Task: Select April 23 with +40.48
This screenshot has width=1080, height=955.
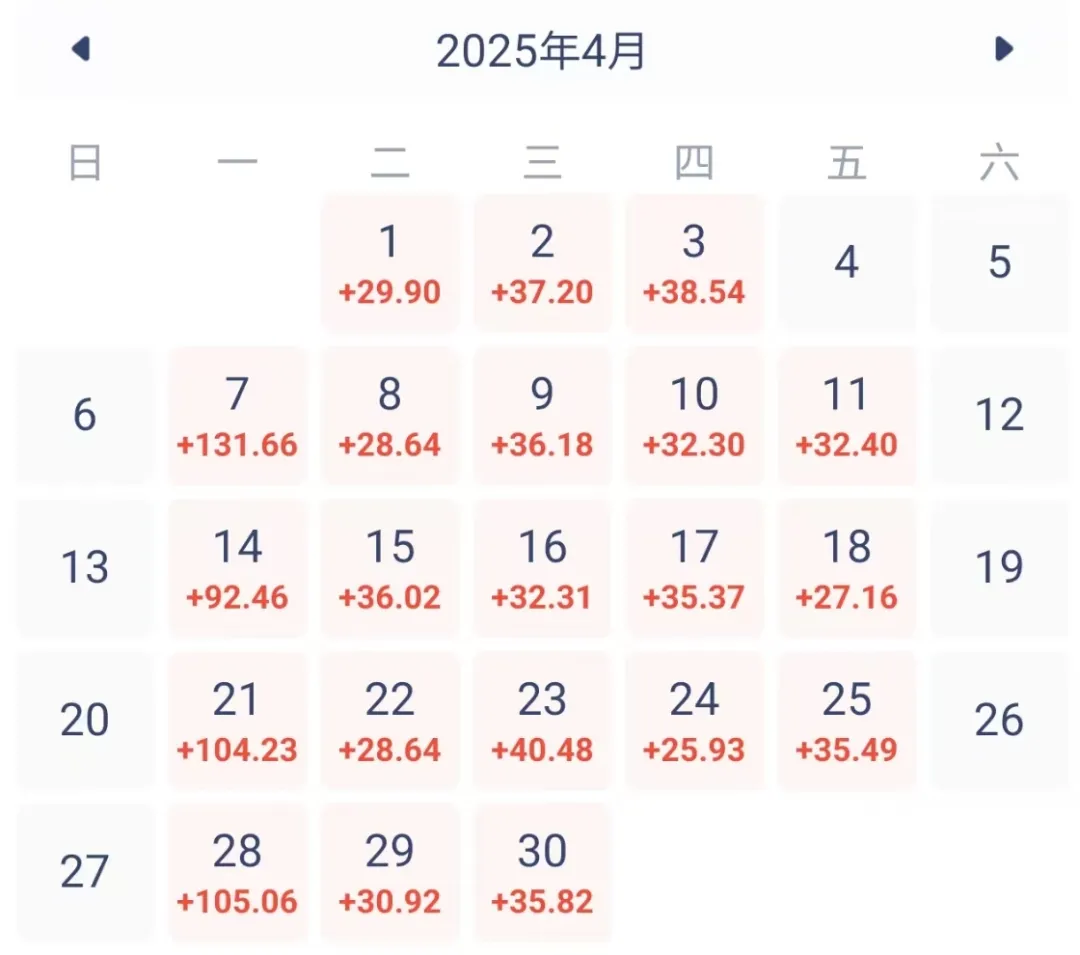Action: coord(542,721)
